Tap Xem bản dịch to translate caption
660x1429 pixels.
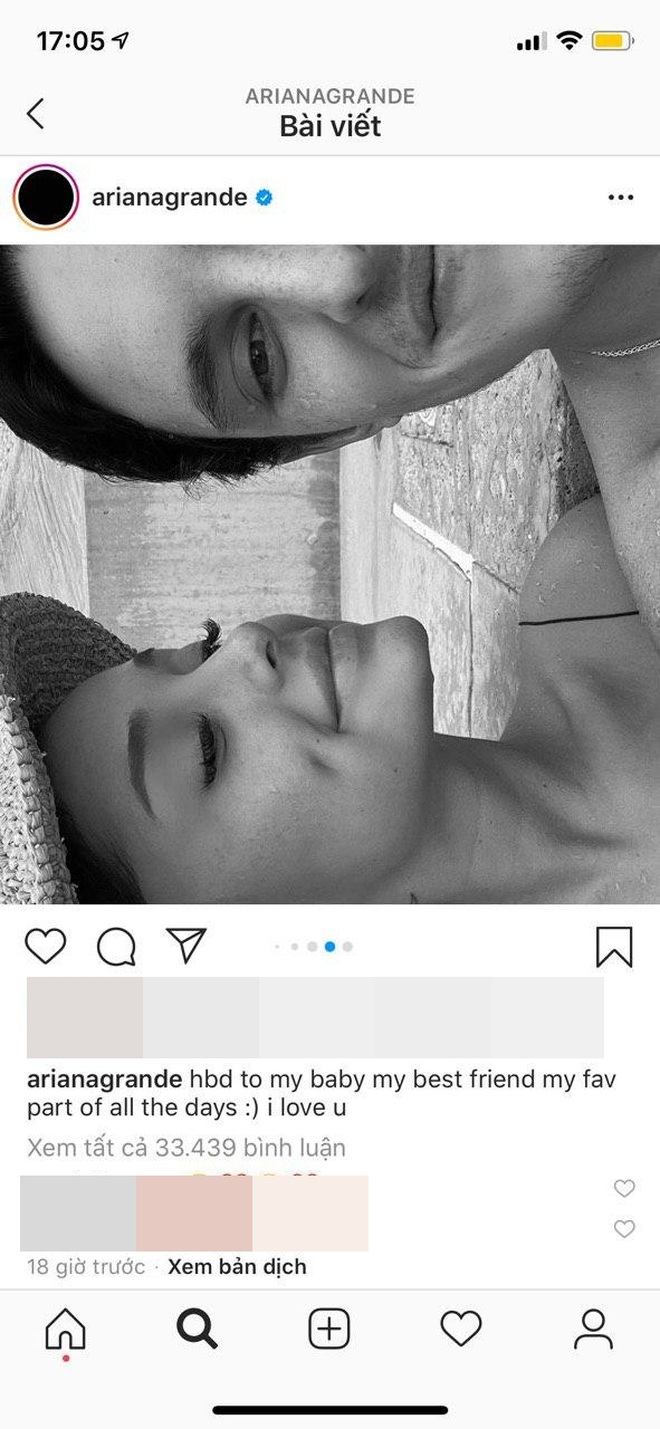pos(237,1267)
